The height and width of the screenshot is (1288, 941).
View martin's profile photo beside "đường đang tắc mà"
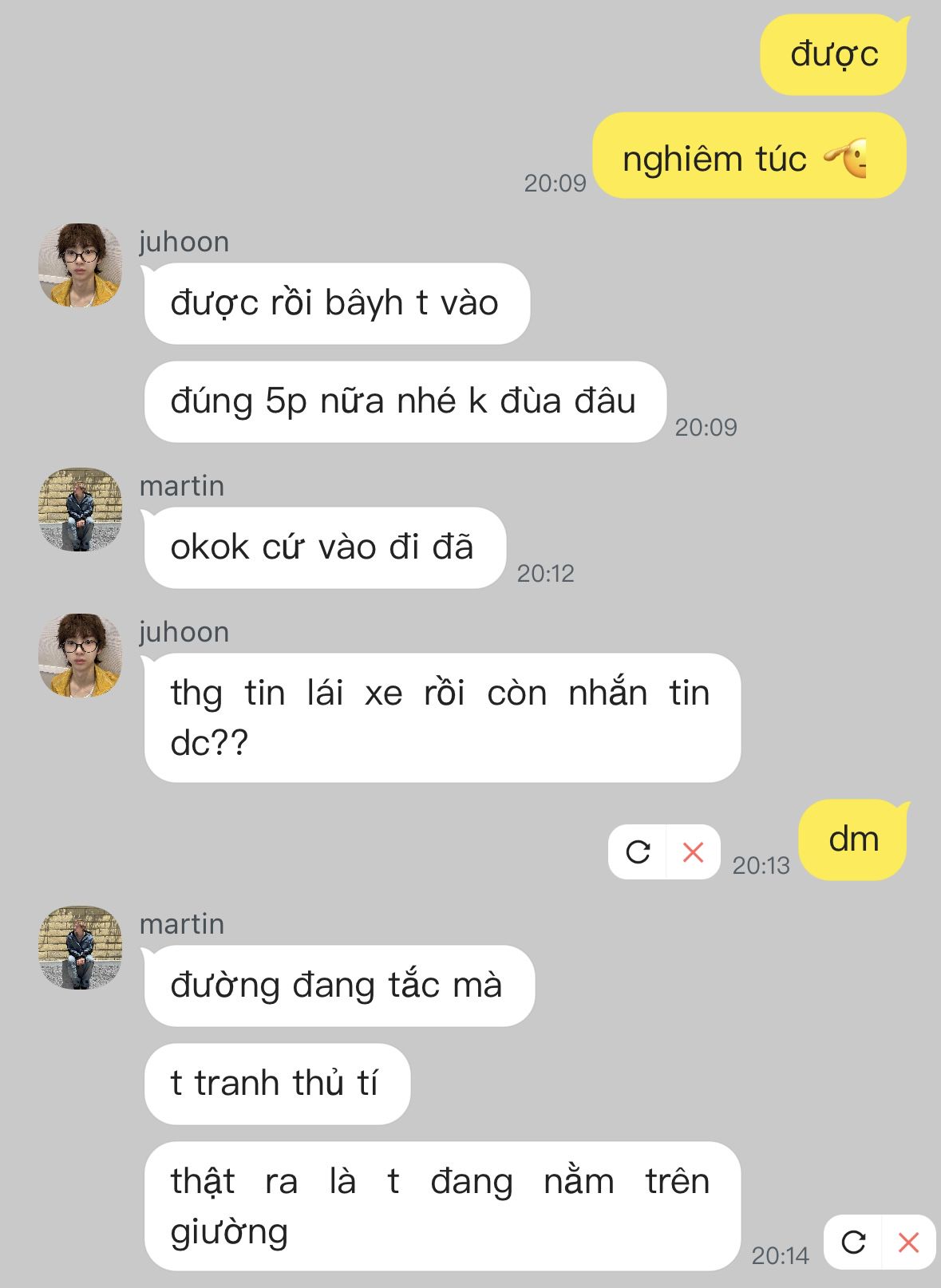80,947
